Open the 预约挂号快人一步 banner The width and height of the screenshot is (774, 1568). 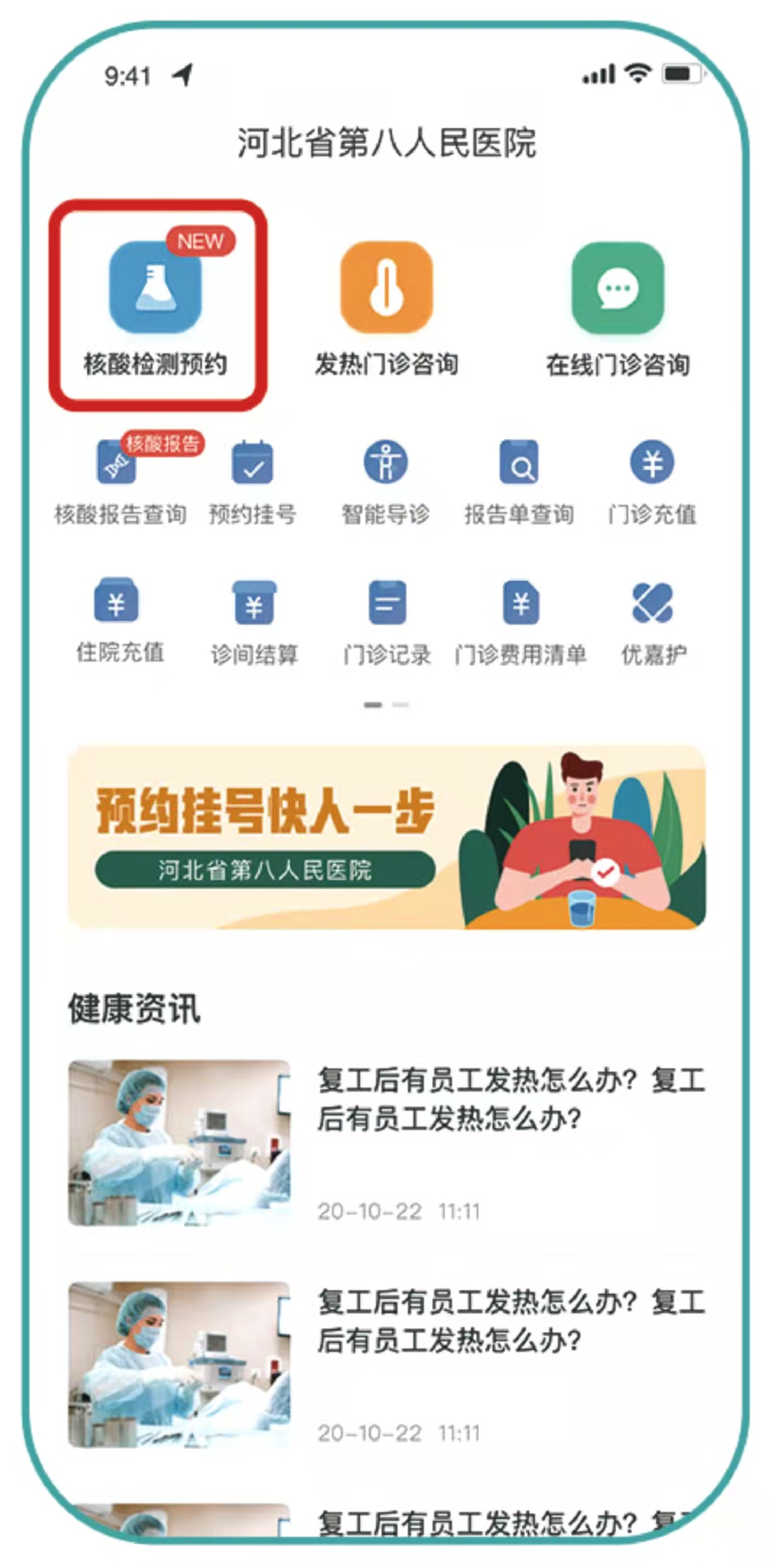[x=386, y=837]
